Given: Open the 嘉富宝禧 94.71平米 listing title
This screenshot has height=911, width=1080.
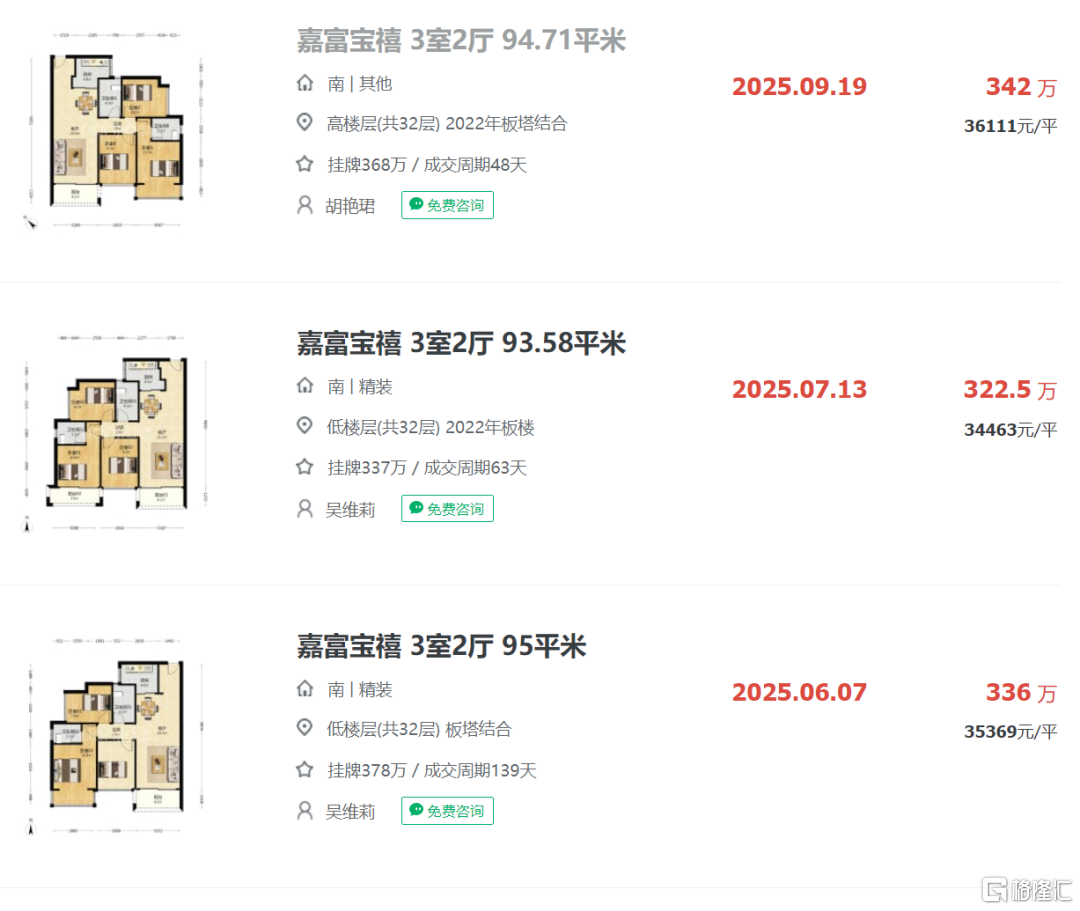Looking at the screenshot, I should point(461,41).
